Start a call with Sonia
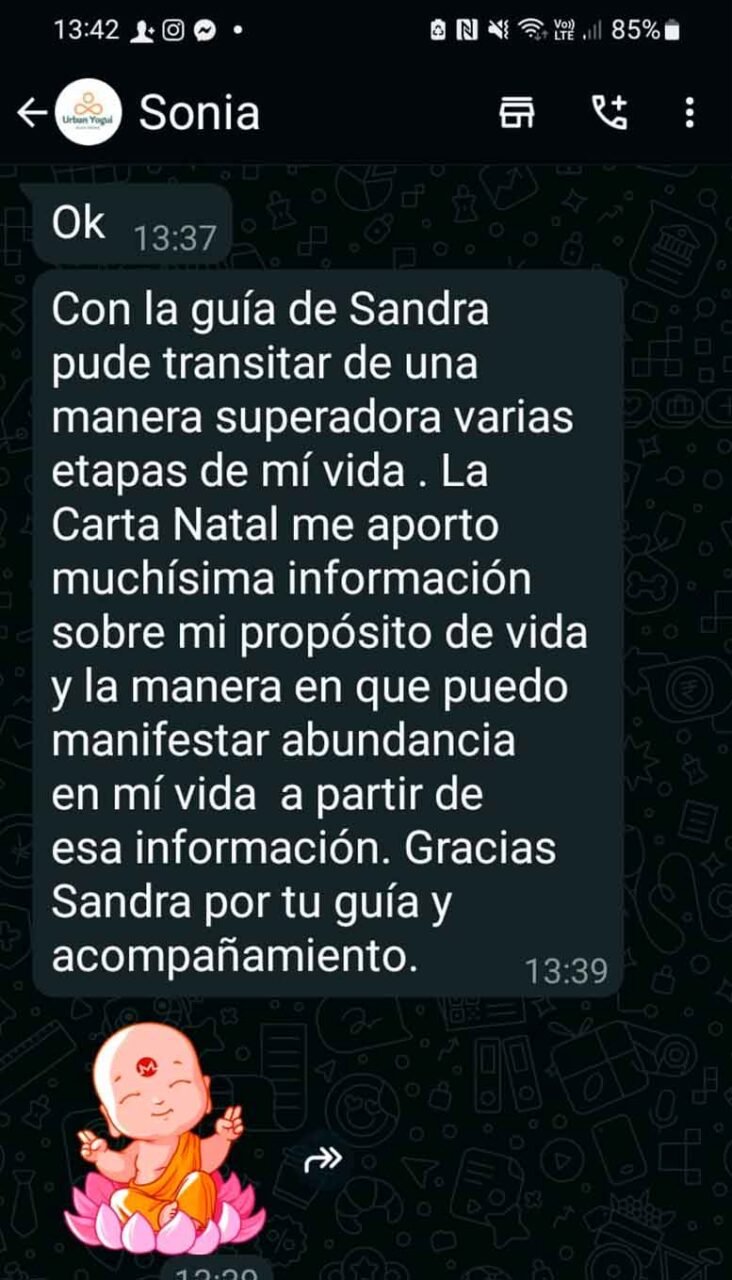Screen dimensions: 732x1280 [609, 113]
